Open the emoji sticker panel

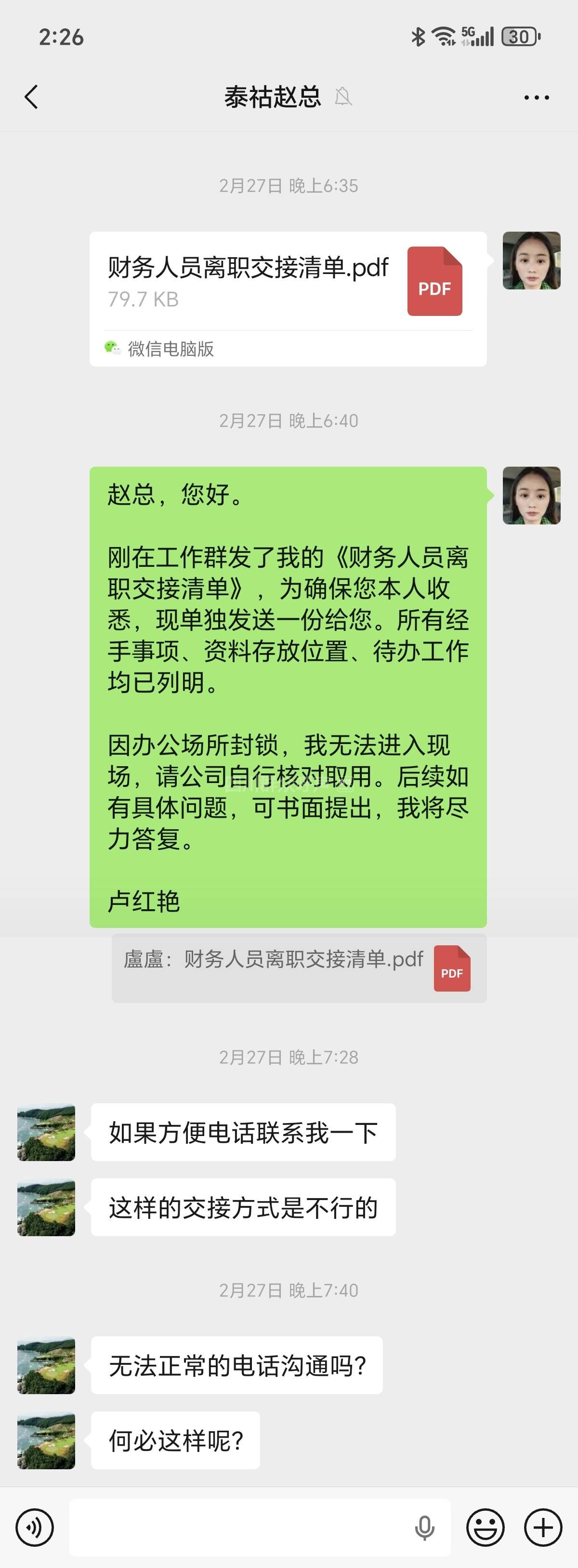tap(486, 1527)
